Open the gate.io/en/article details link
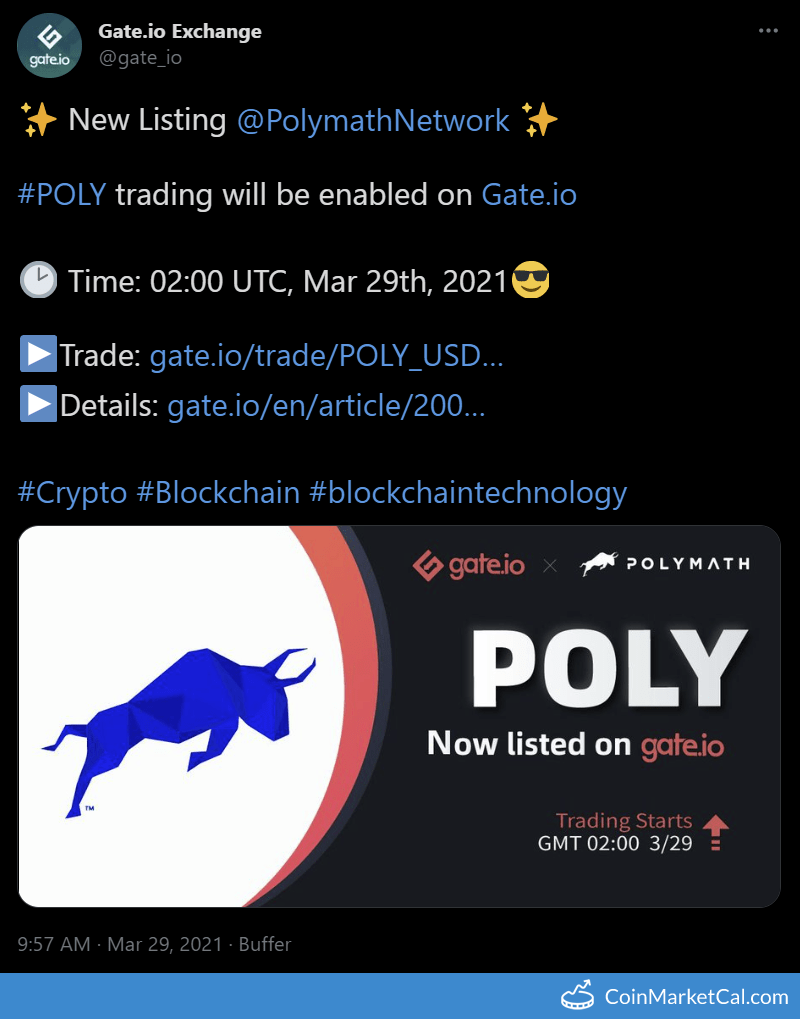The height and width of the screenshot is (1019, 800). pos(326,407)
